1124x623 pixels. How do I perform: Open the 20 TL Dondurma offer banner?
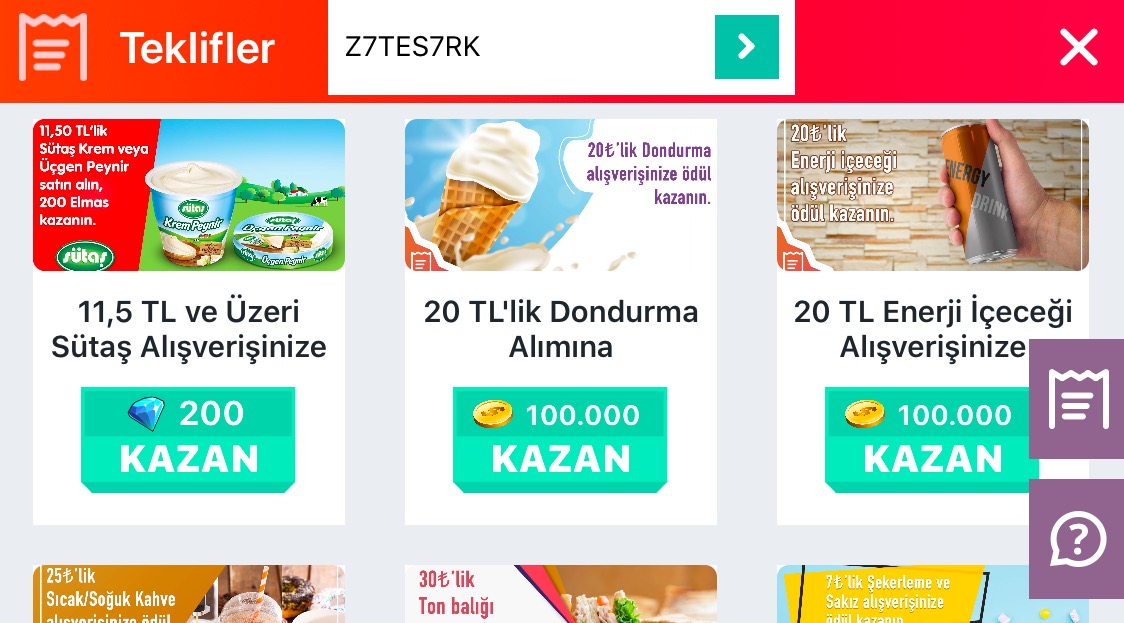[560, 195]
